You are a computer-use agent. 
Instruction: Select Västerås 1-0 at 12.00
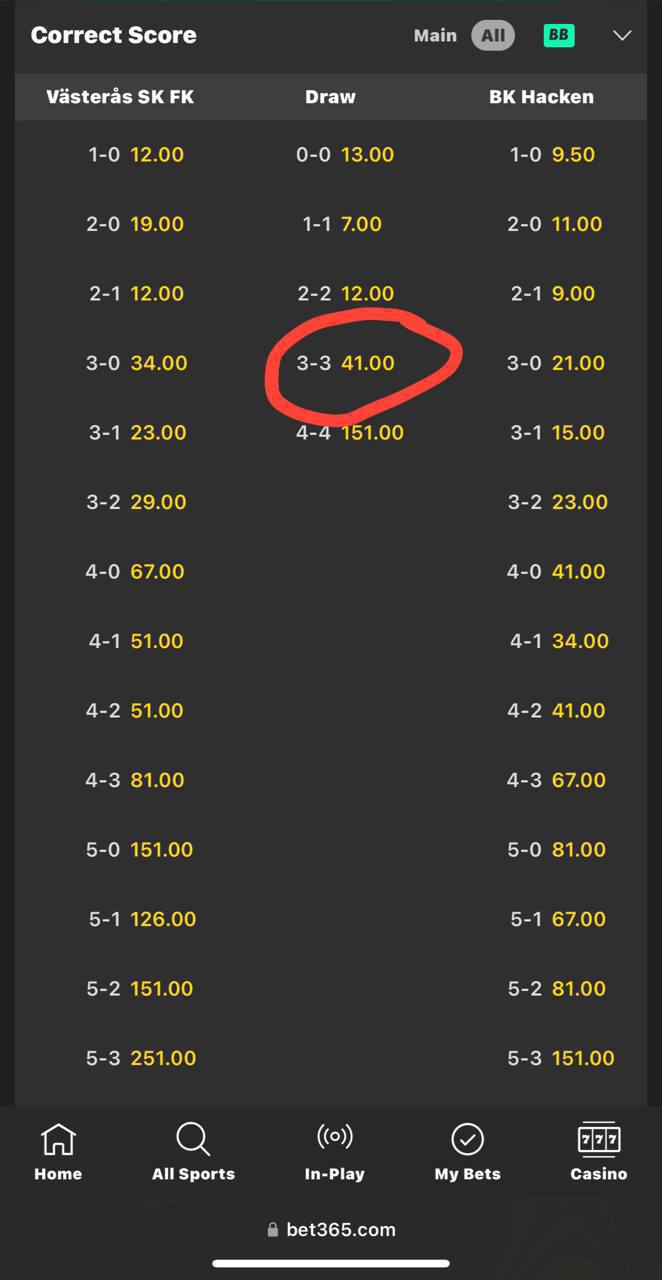(x=135, y=155)
